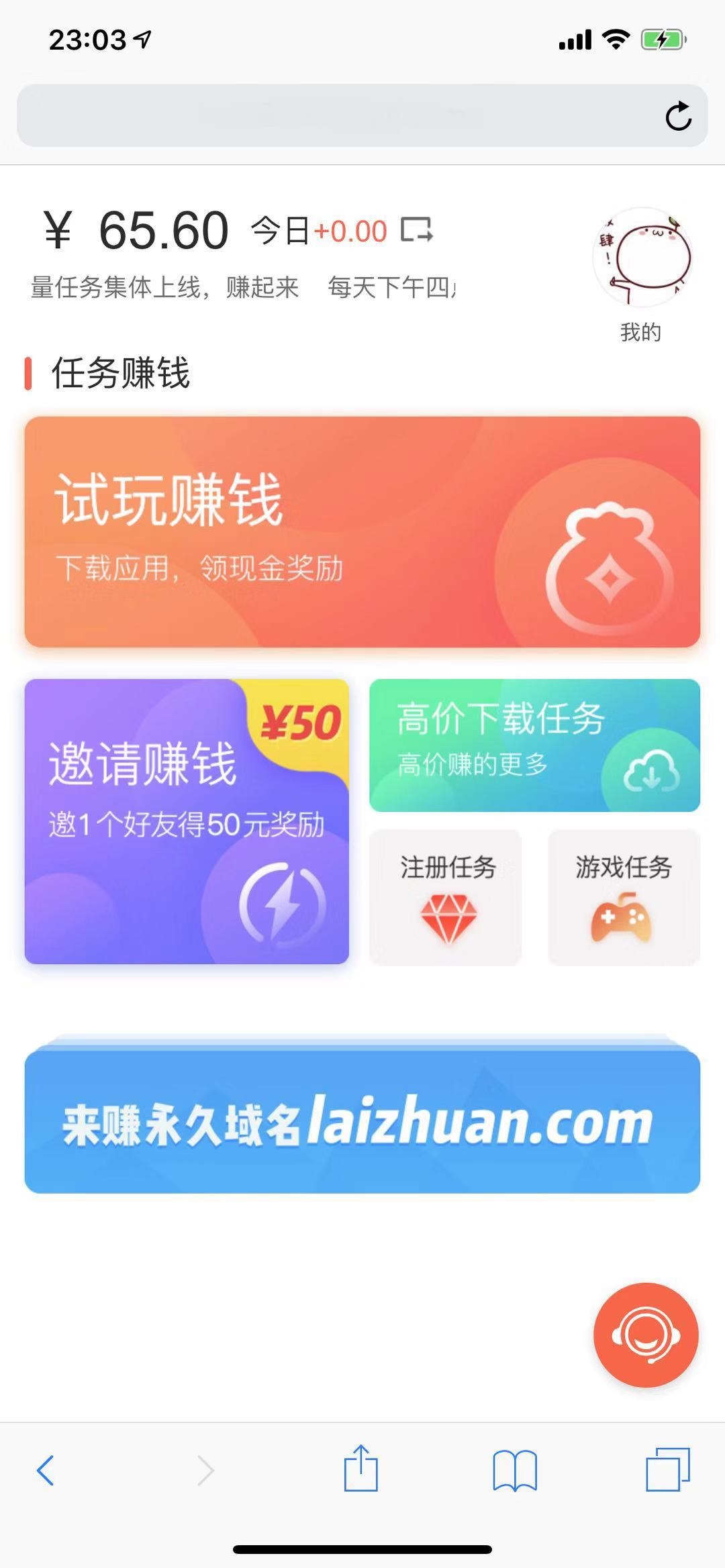
Task: Go back to the previous page
Action: click(x=46, y=1470)
